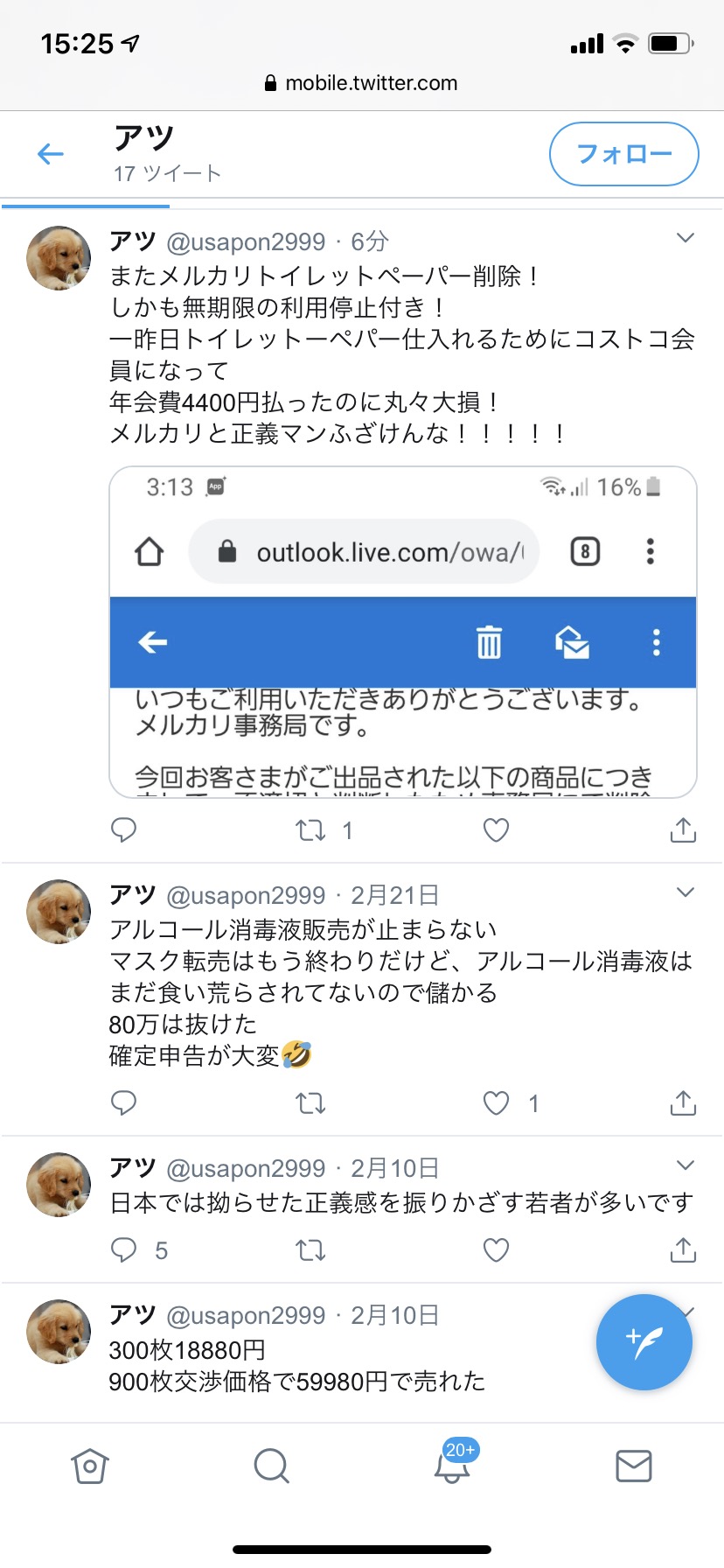This screenshot has width=724, height=1568.
Task: Expand options for the 6分 tweet
Action: [x=686, y=238]
